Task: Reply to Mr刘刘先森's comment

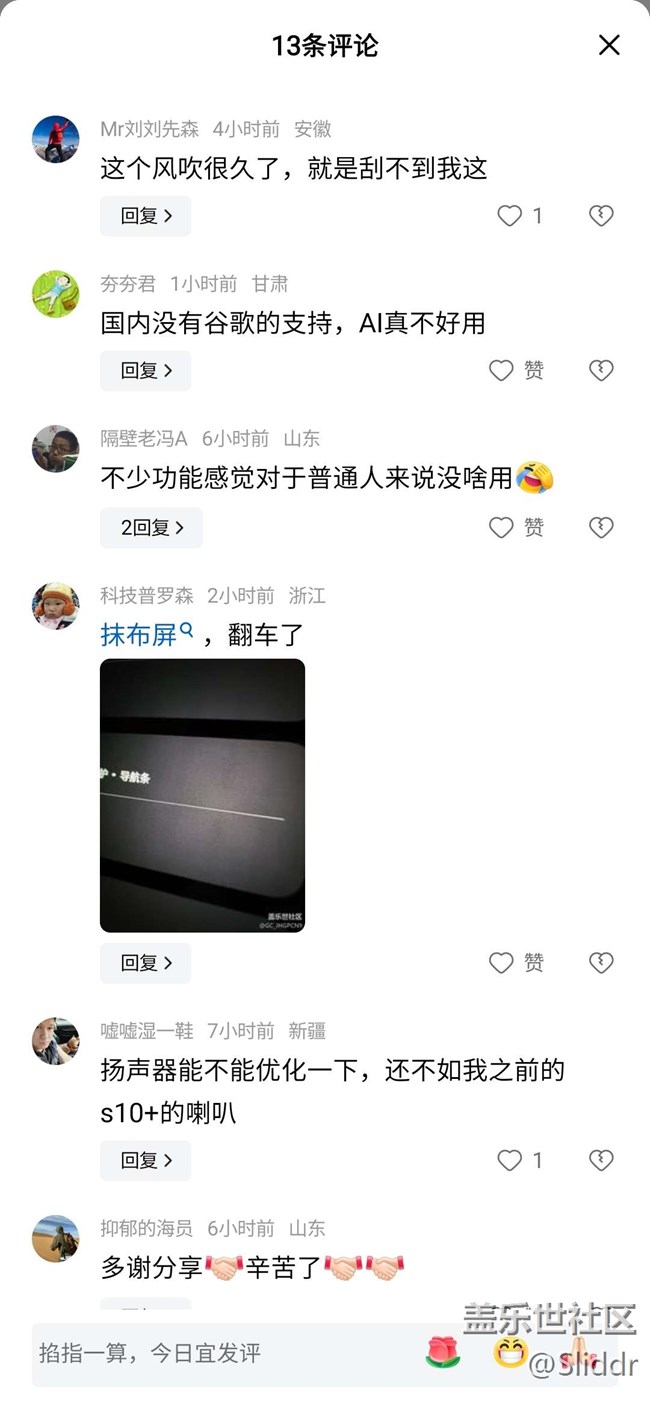Action: (145, 216)
